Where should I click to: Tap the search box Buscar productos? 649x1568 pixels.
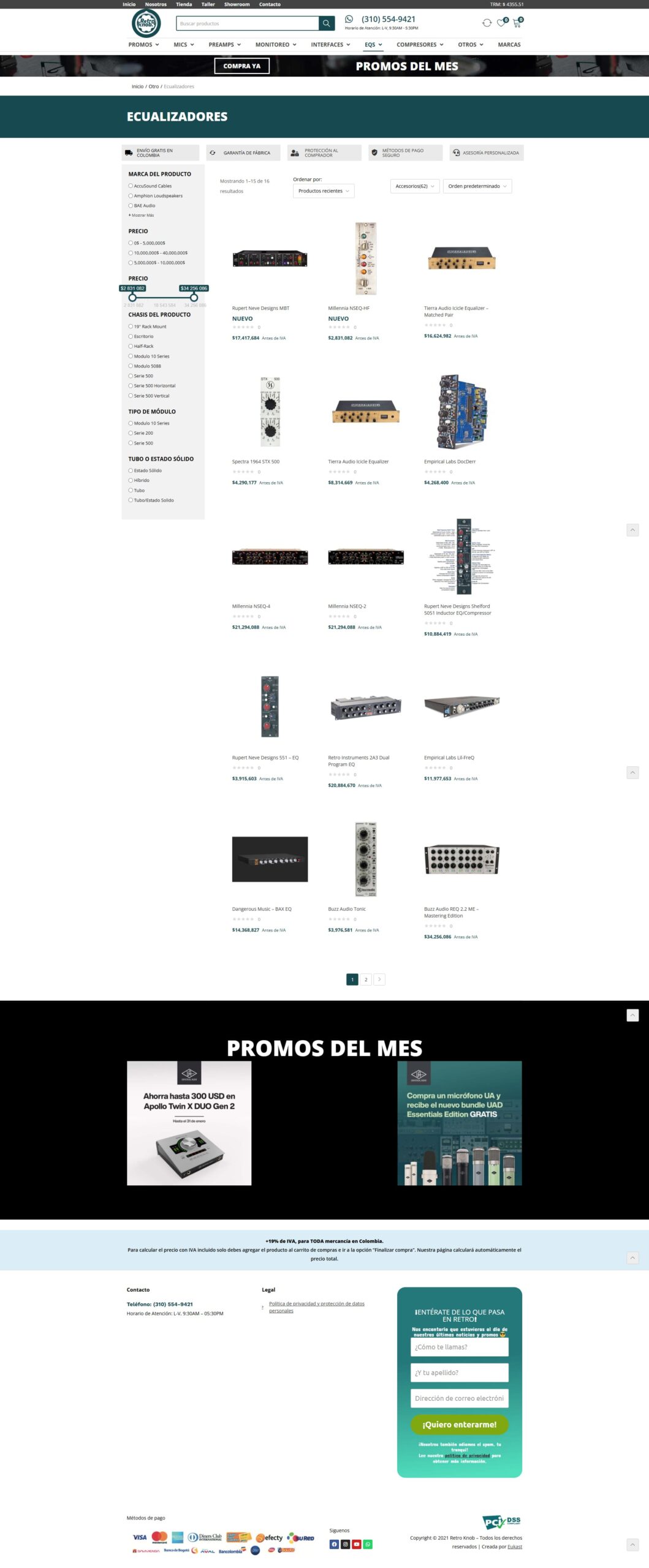pos(247,23)
